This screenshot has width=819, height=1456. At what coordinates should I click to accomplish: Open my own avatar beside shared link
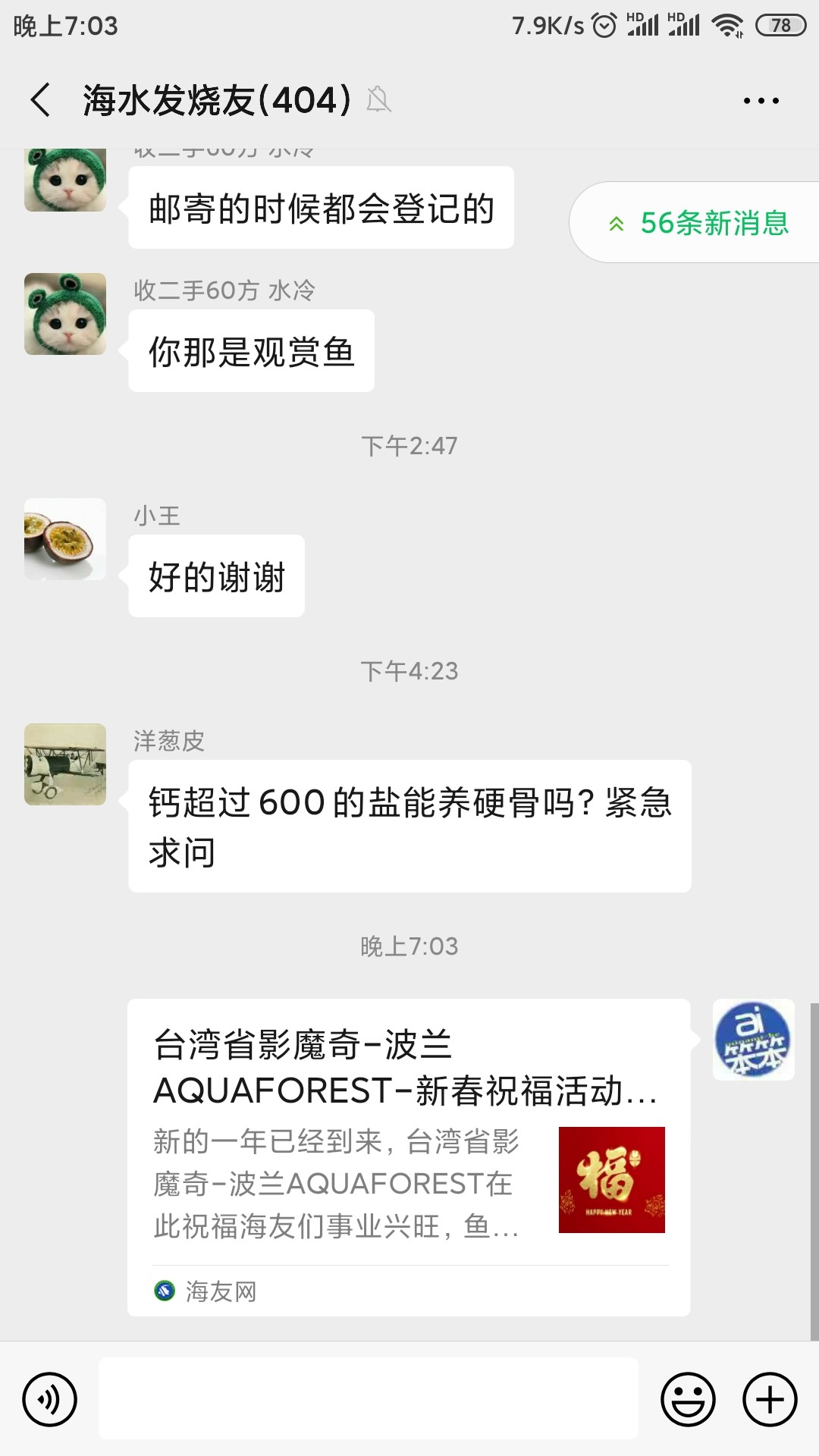tap(754, 1040)
